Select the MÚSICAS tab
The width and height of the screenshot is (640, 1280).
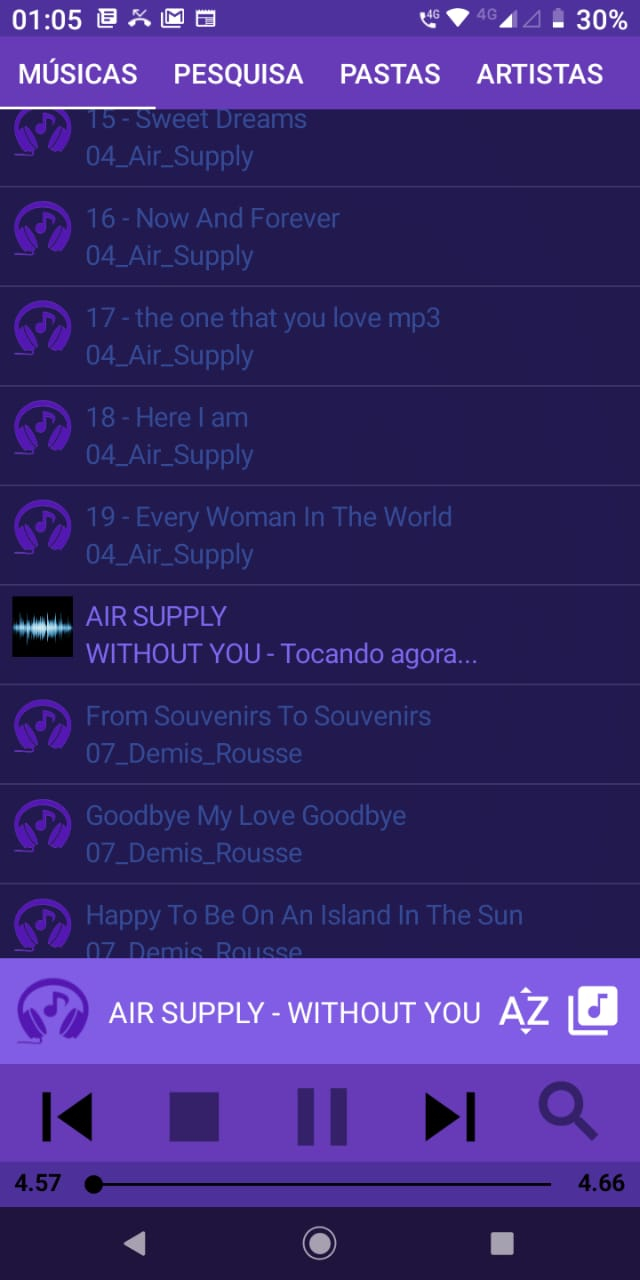coord(78,74)
